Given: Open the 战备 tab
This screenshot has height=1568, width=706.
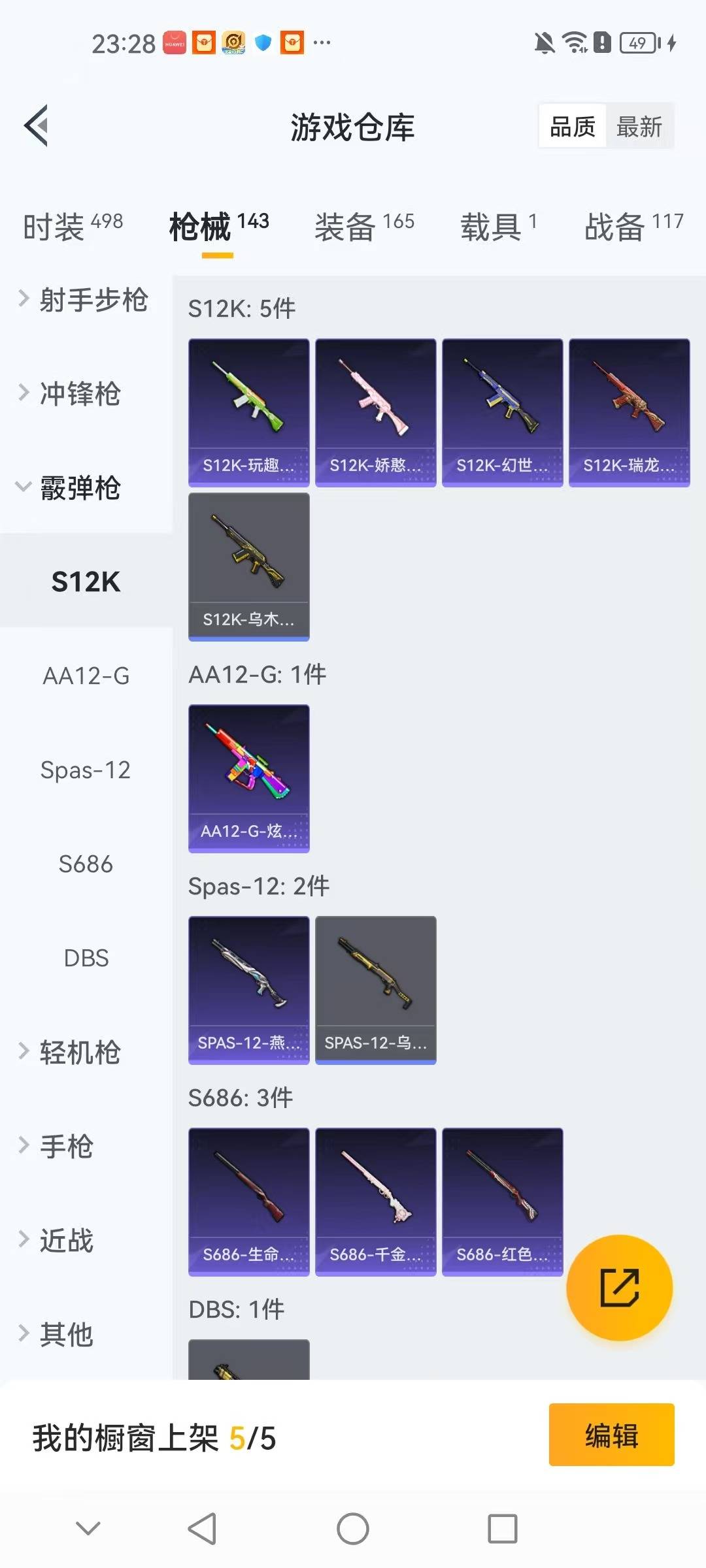Looking at the screenshot, I should (x=633, y=227).
